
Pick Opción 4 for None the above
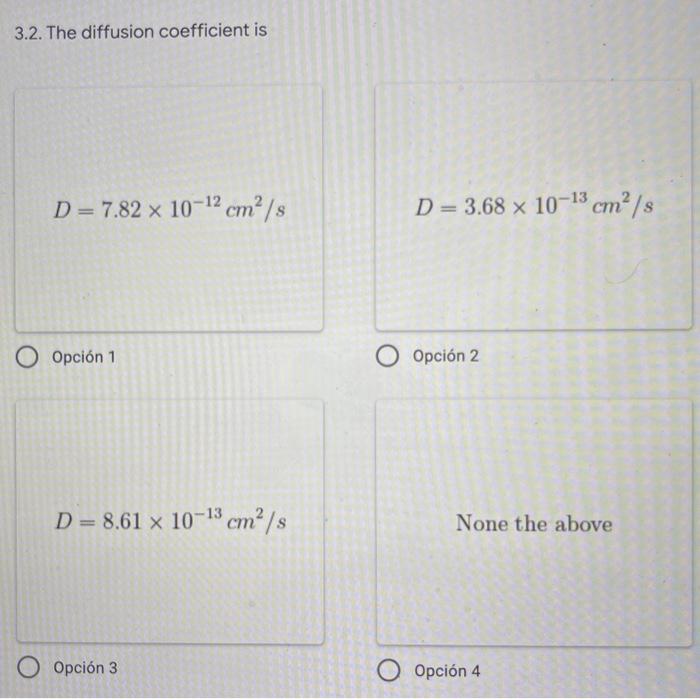pos(390,670)
